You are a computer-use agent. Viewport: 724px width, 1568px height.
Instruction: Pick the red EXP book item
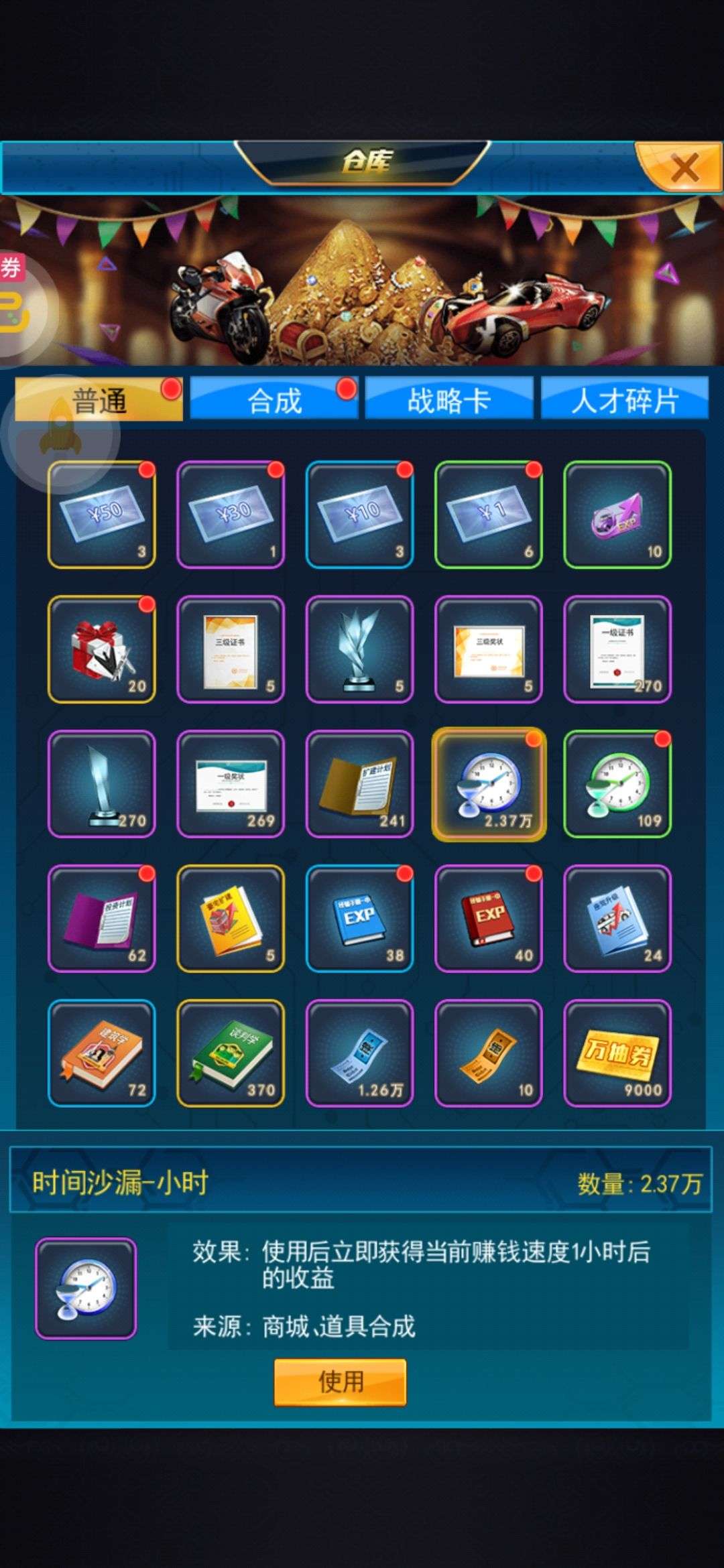488,919
